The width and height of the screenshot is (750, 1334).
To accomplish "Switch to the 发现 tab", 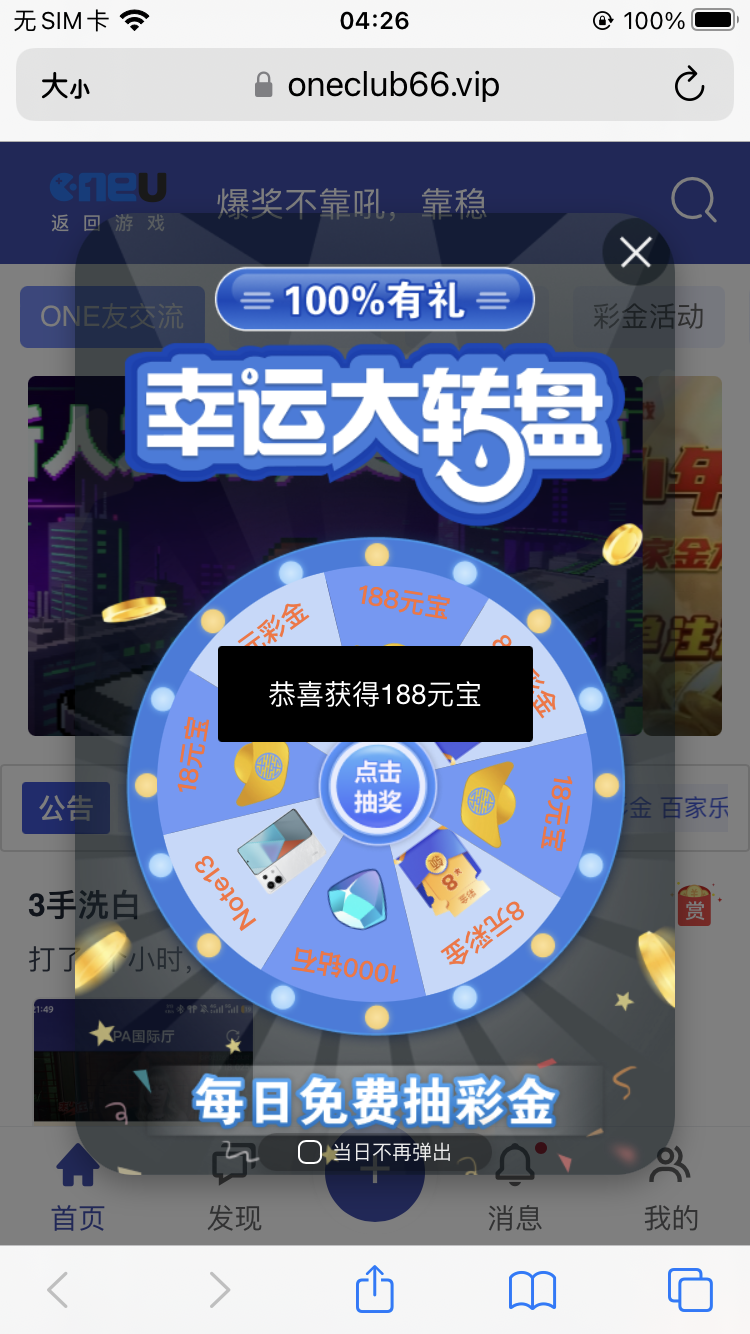I will (x=232, y=1190).
